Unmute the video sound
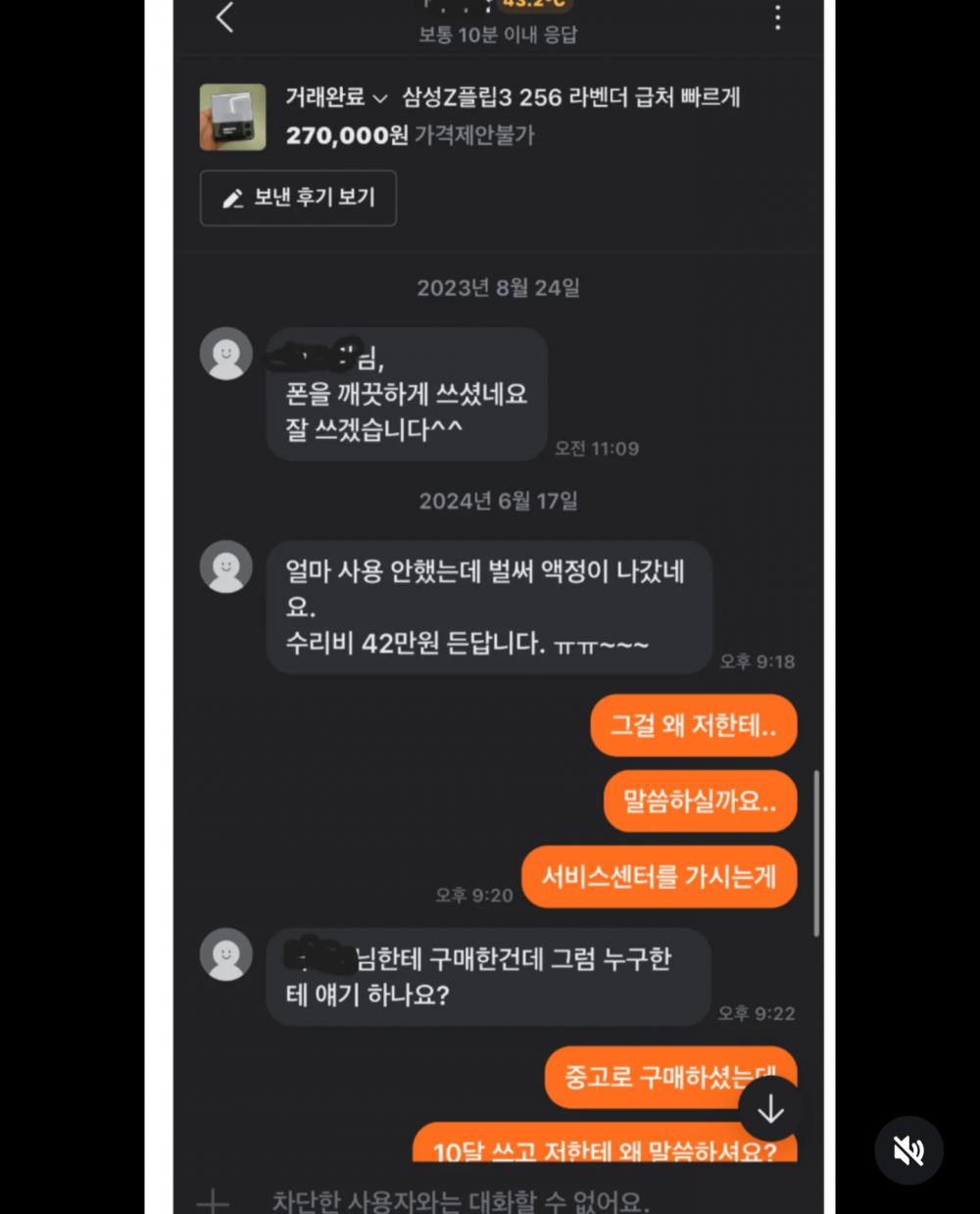Image resolution: width=980 pixels, height=1214 pixels. [908, 1150]
